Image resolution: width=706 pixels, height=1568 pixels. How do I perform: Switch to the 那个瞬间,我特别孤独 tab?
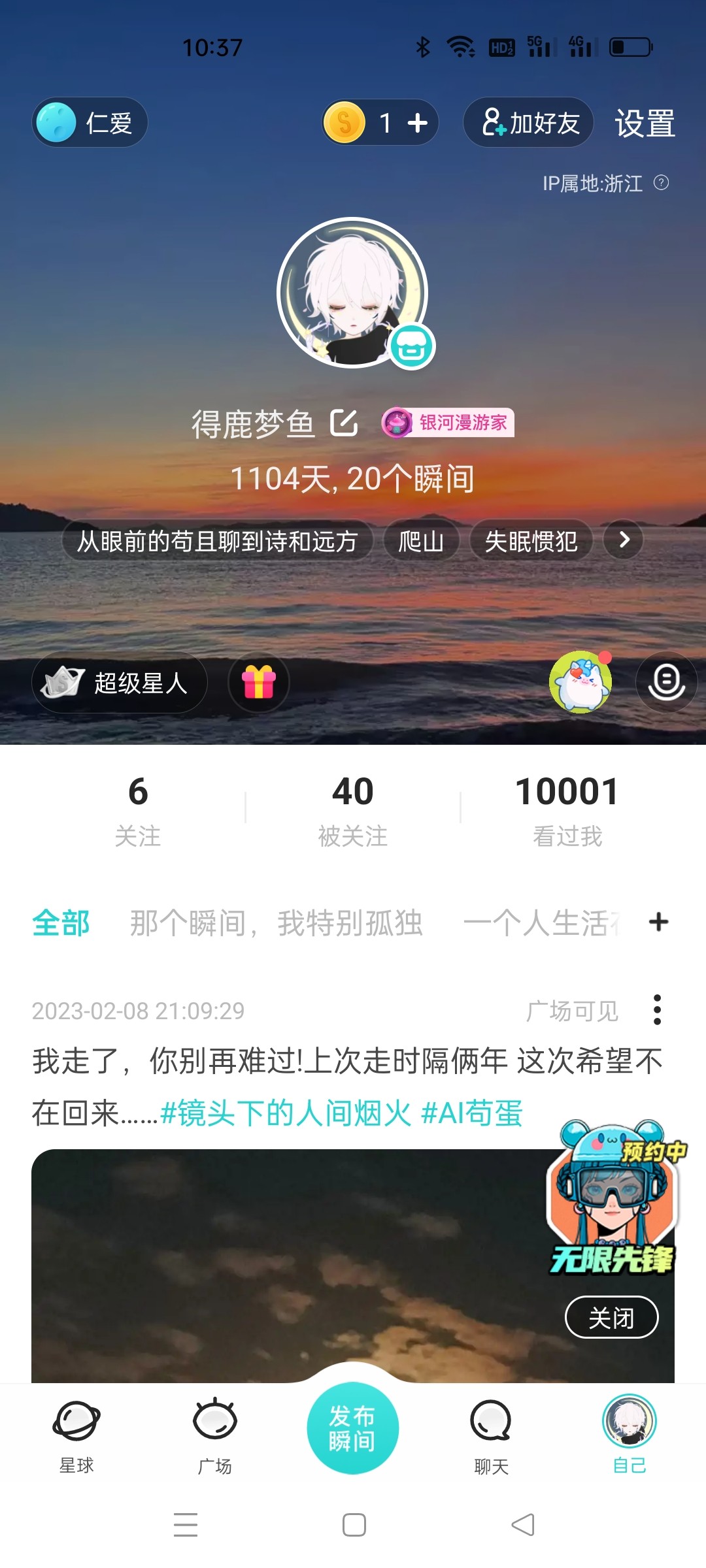277,923
